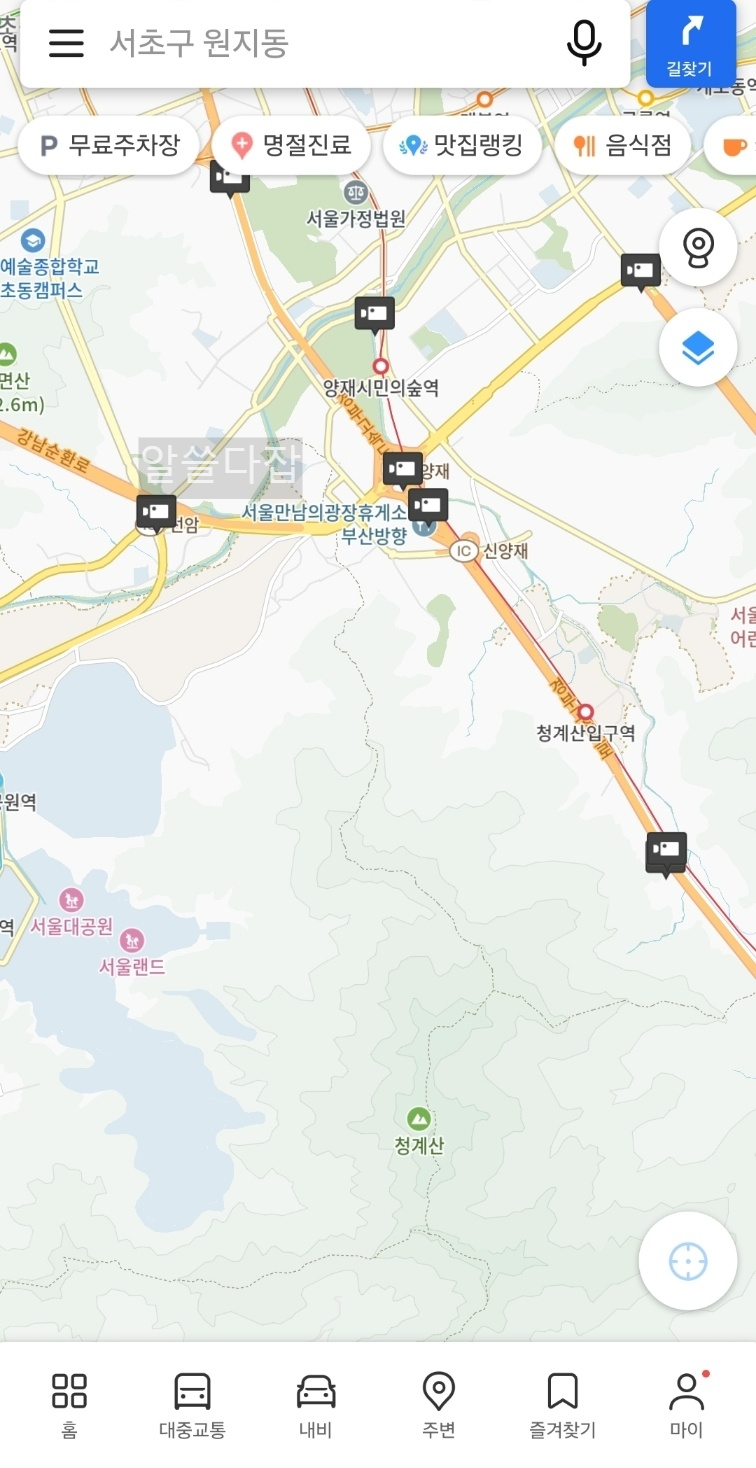Open the 대중교통 tab in bottom navigation
Viewport: 756px width, 1468px height.
tap(190, 1403)
